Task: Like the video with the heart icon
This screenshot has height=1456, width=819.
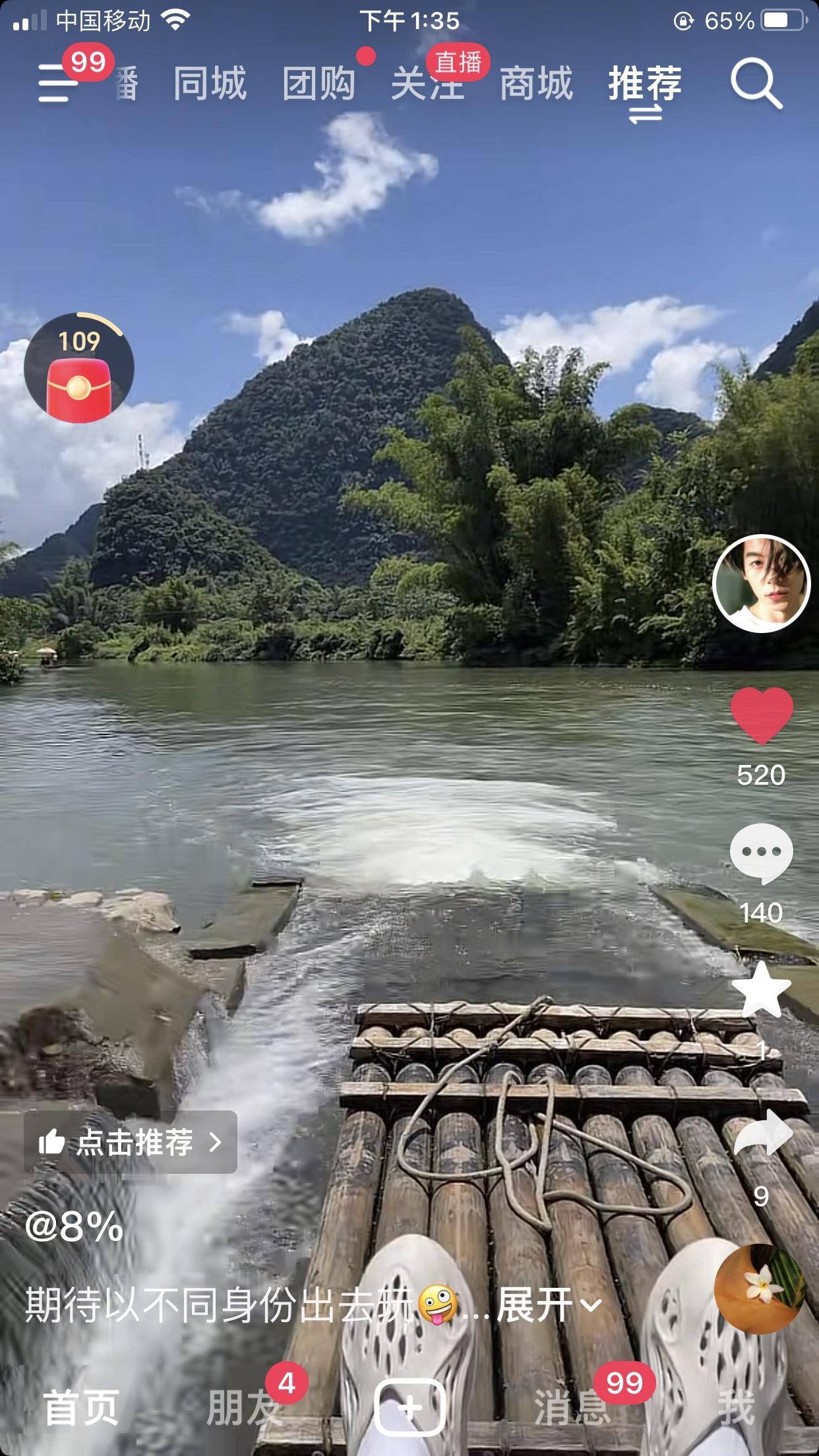Action: point(761,715)
